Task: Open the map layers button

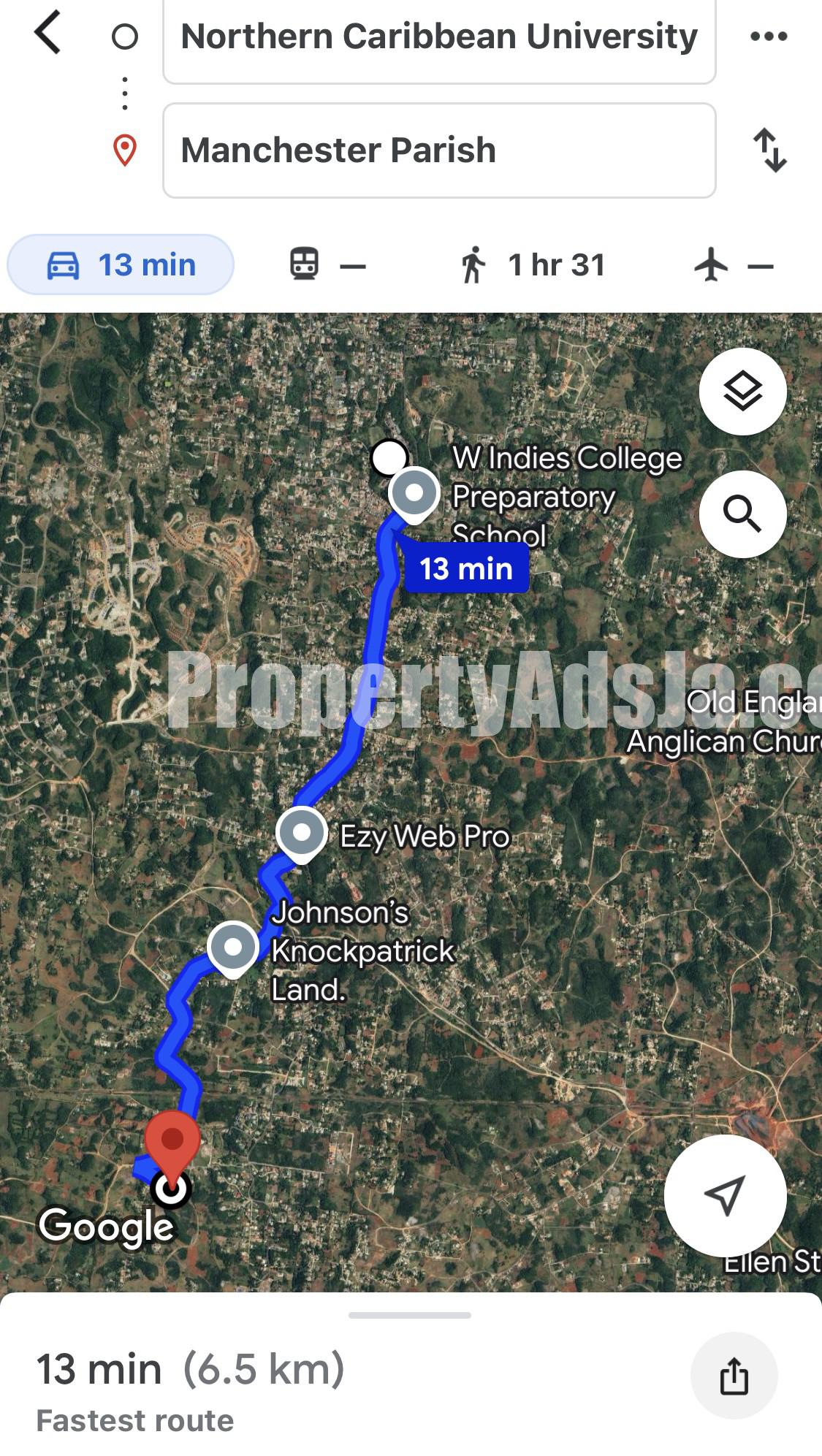Action: 742,392
